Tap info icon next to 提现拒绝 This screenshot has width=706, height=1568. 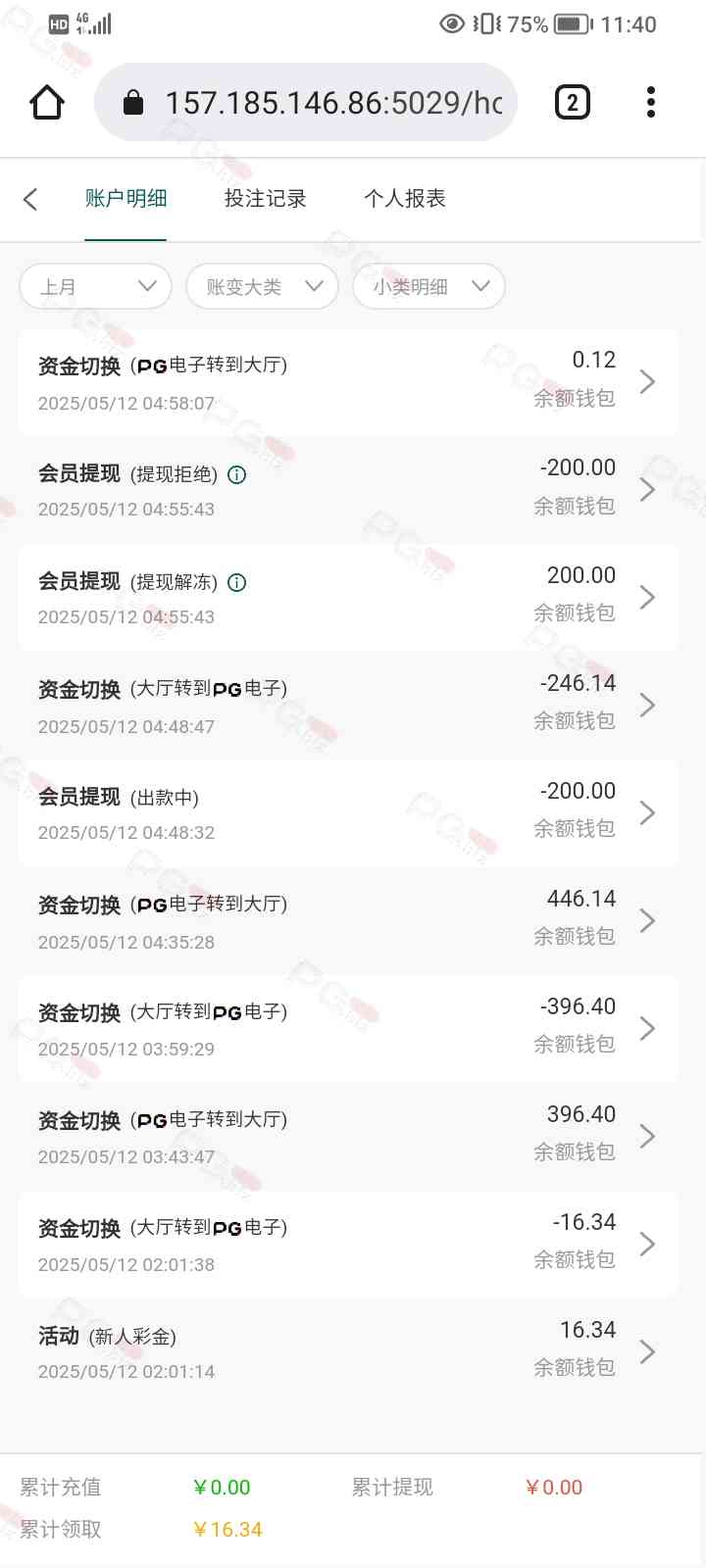pyautogui.click(x=237, y=474)
